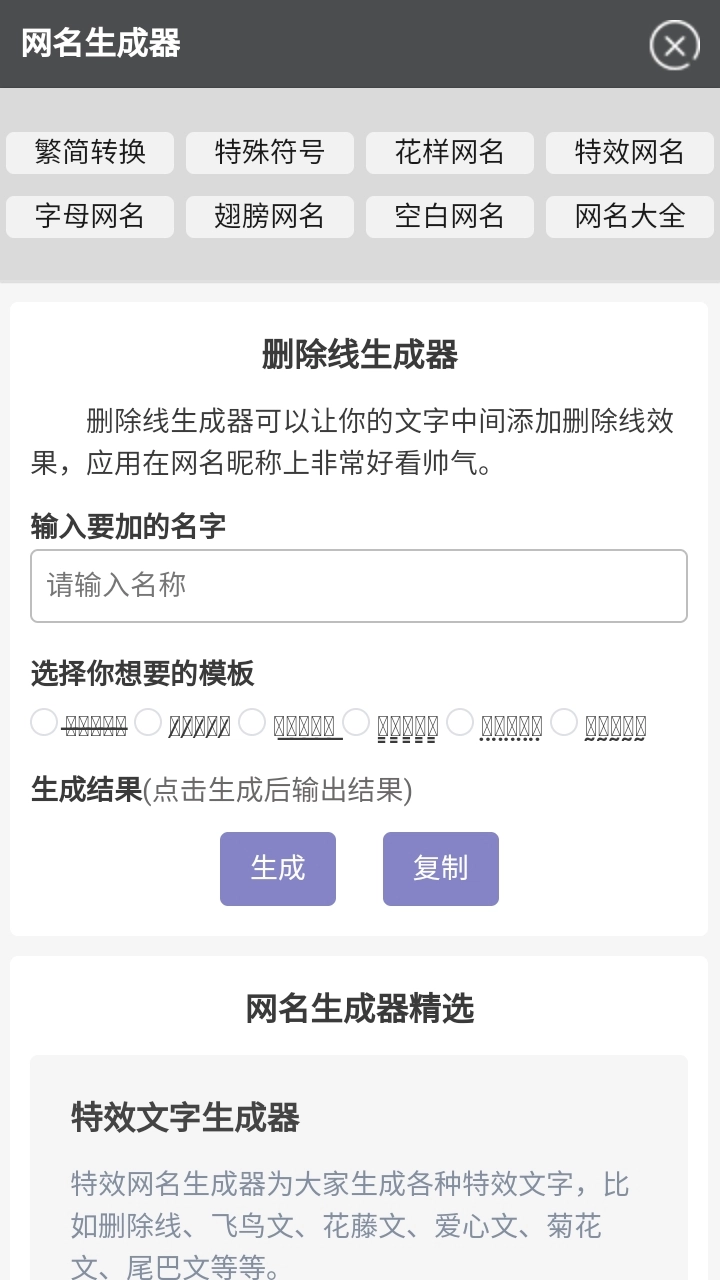Select the slash-through text template
Viewport: 720px width, 1280px height.
pos(147,722)
